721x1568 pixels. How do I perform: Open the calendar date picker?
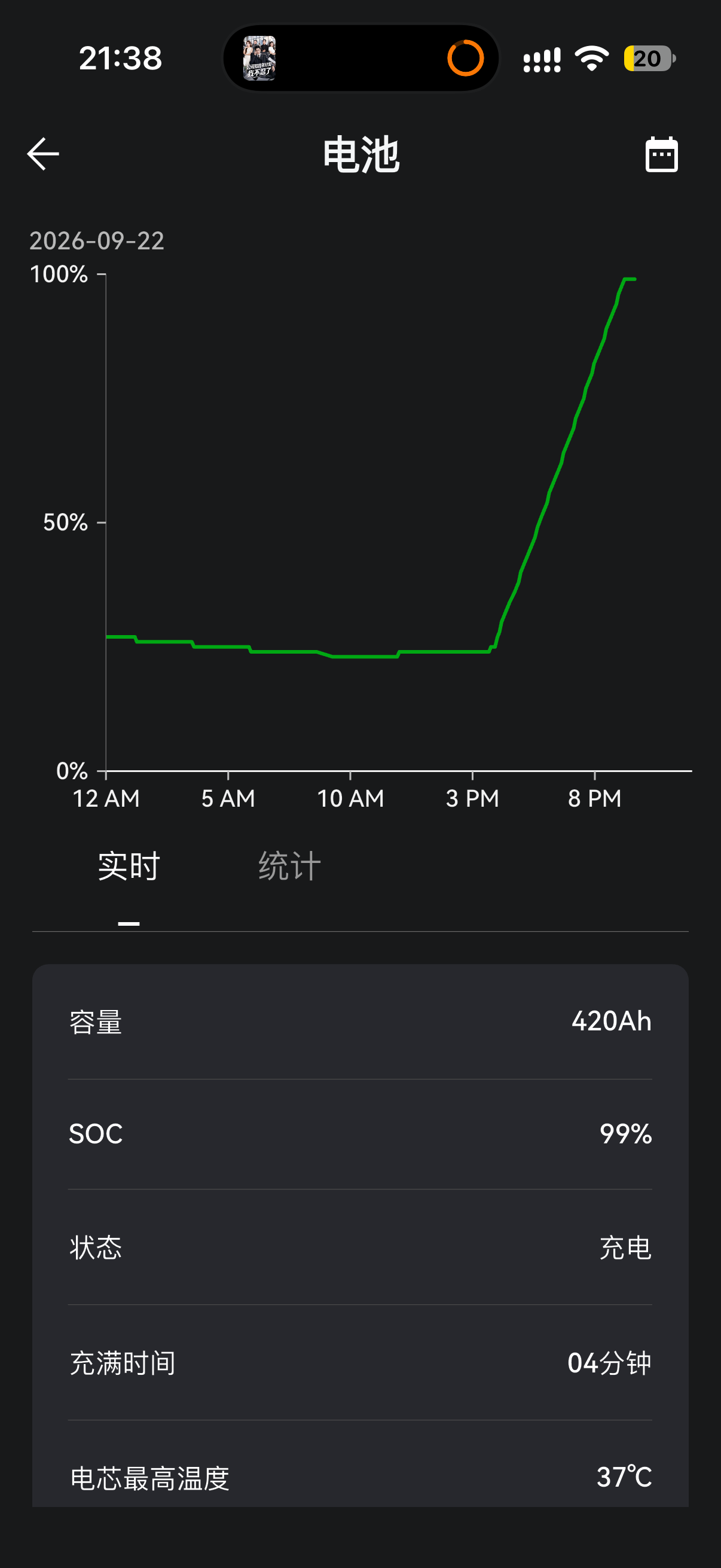661,155
